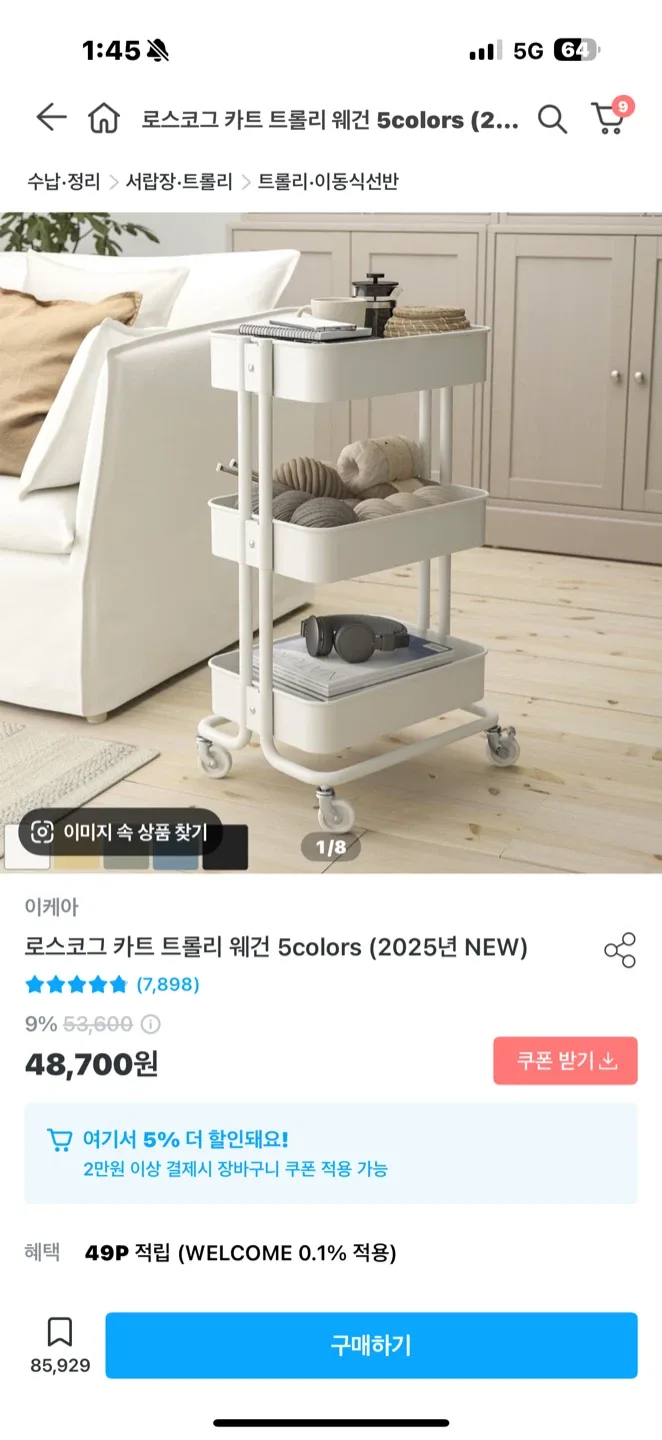This screenshot has height=1440, width=662.
Task: Tap 이미지 속 상품 찾기 button
Action: pyautogui.click(x=120, y=831)
